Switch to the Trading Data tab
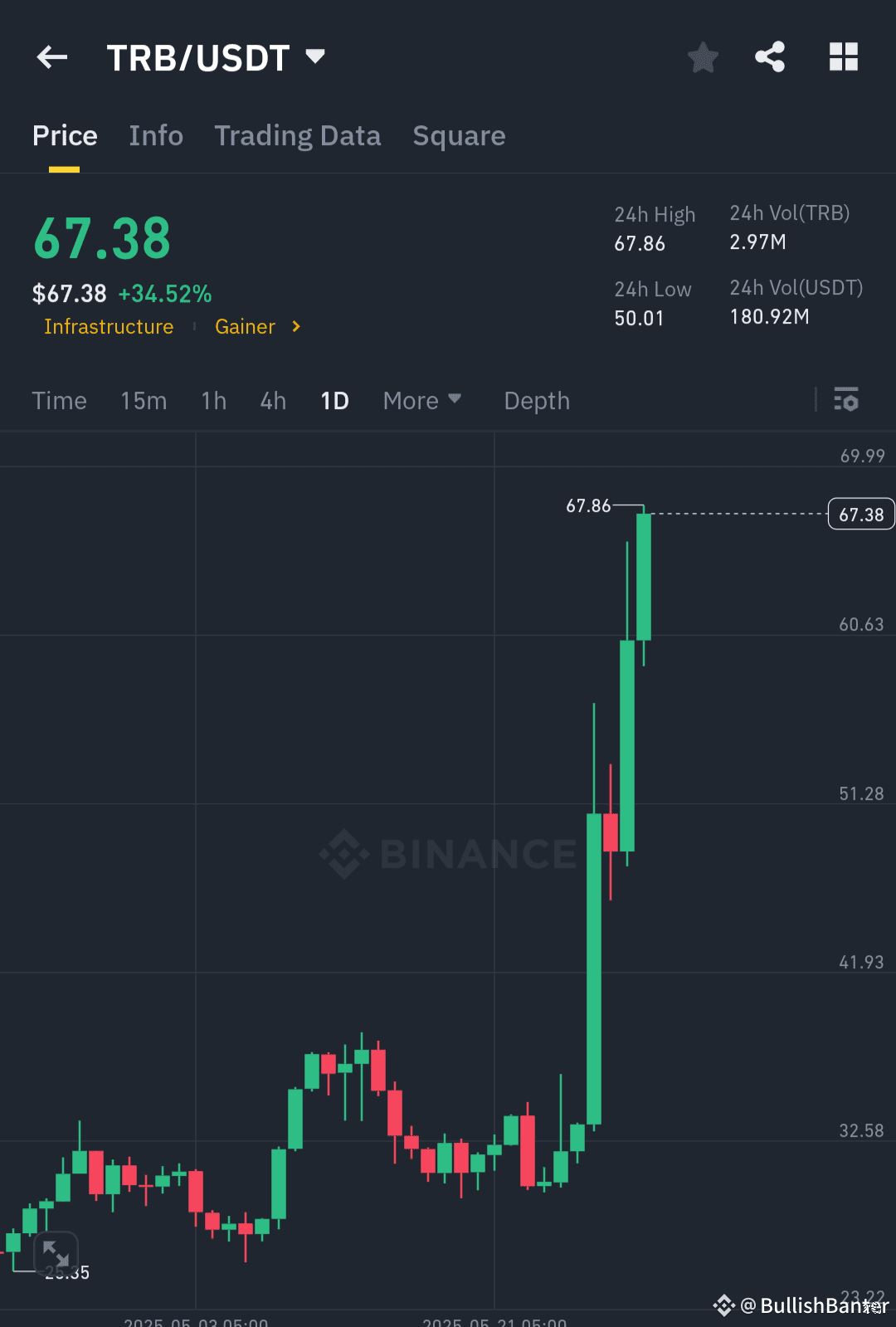The image size is (896, 1327). click(298, 135)
